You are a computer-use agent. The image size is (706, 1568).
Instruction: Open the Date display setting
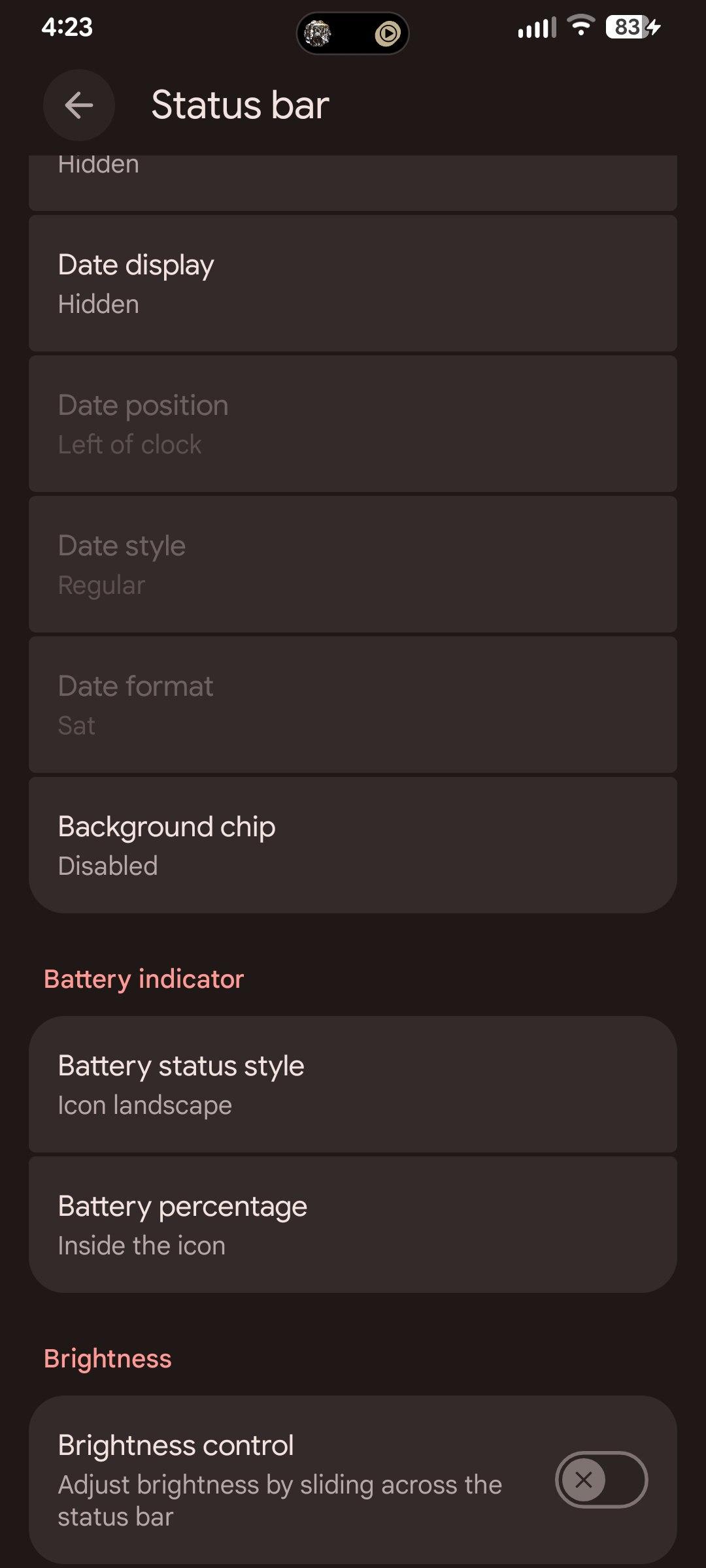click(353, 284)
